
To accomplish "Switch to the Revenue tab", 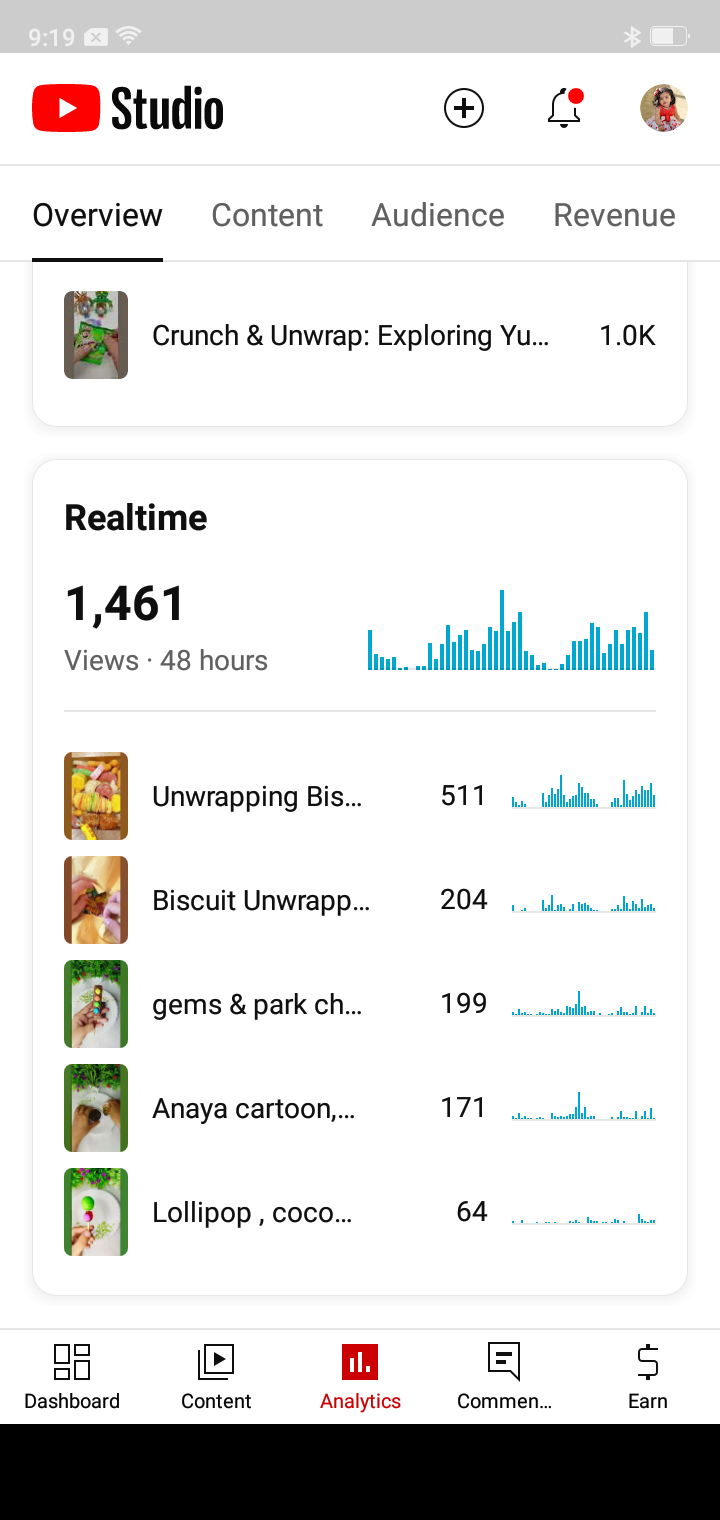I will pos(614,215).
